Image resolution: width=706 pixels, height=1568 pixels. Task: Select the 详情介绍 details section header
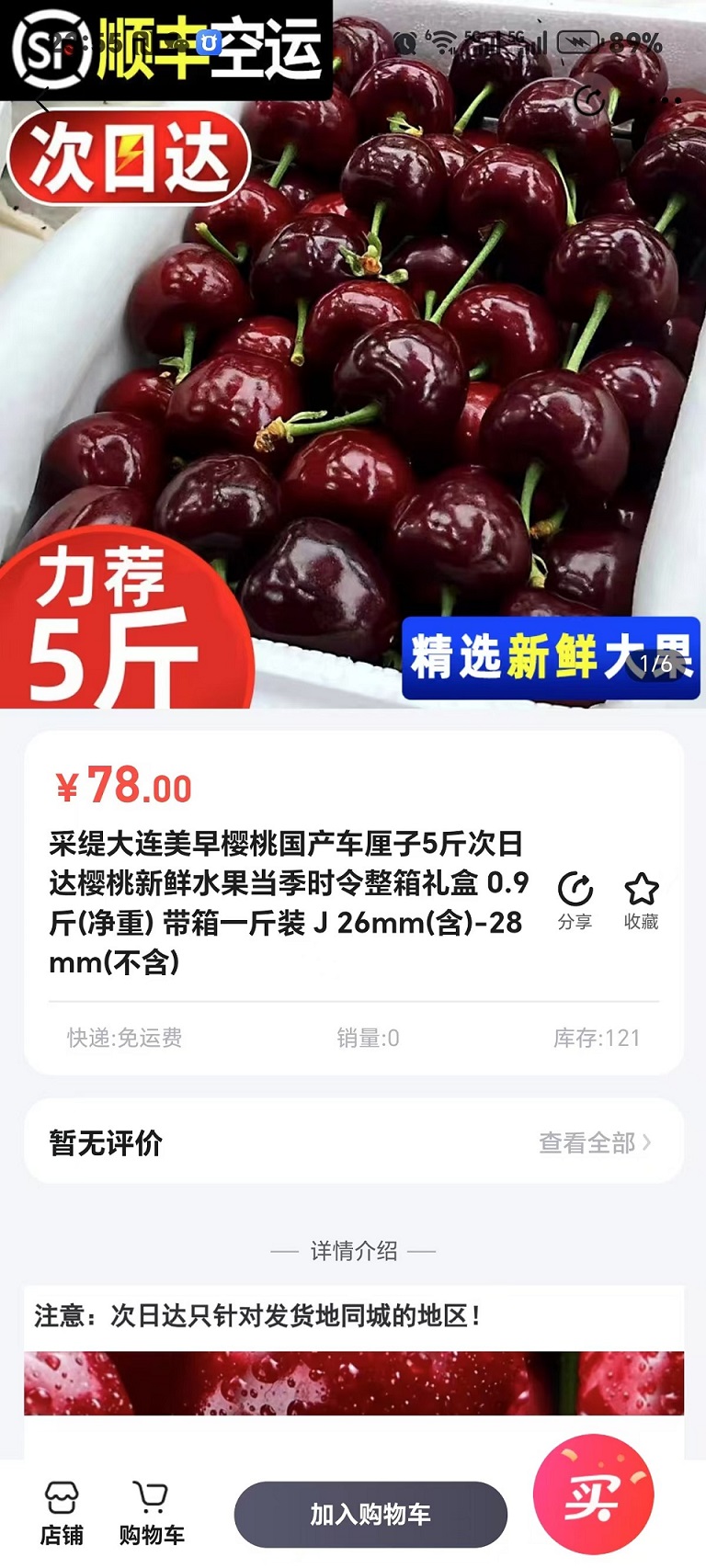(353, 1250)
